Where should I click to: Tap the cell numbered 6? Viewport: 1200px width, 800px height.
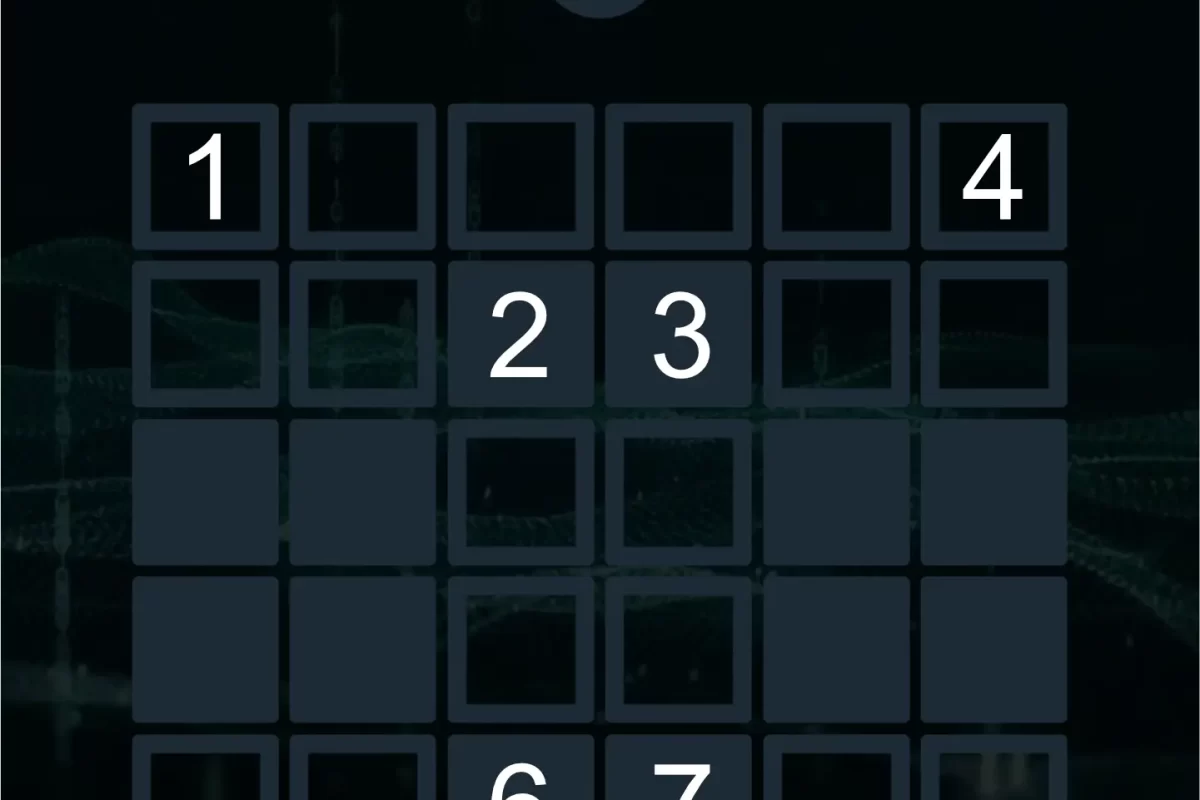coord(520,772)
